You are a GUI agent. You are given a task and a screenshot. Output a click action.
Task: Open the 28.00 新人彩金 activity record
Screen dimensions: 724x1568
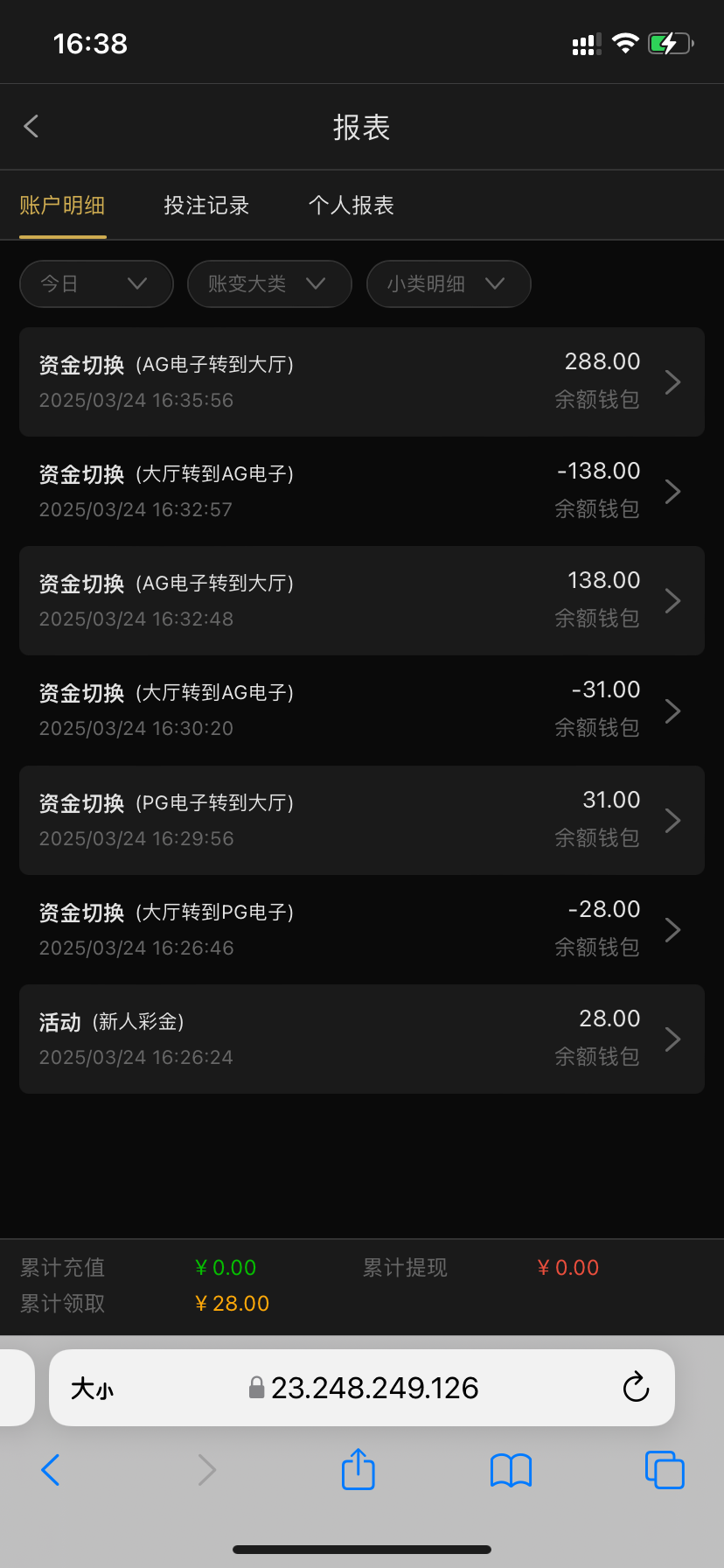361,1039
